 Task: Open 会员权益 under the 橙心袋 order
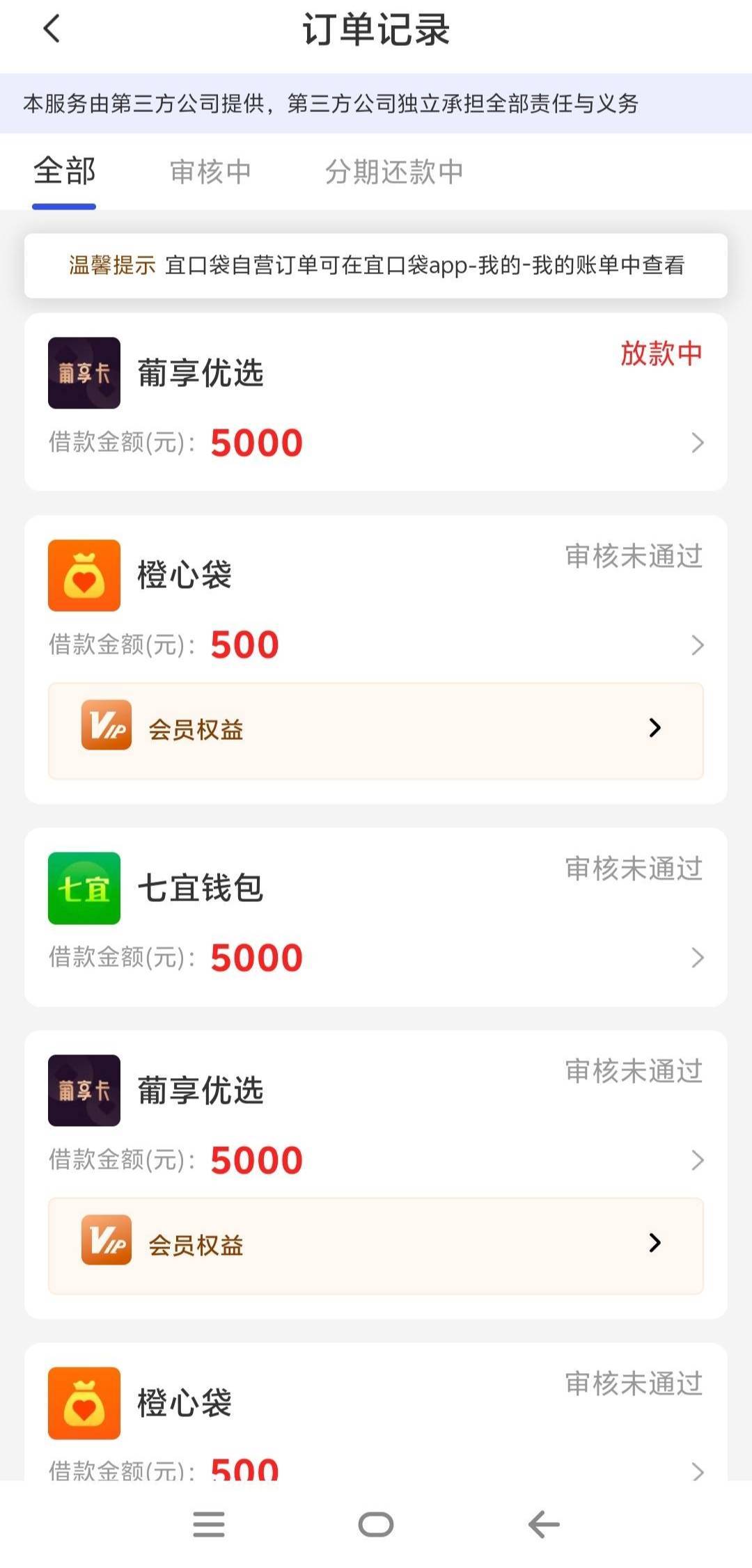tap(376, 730)
